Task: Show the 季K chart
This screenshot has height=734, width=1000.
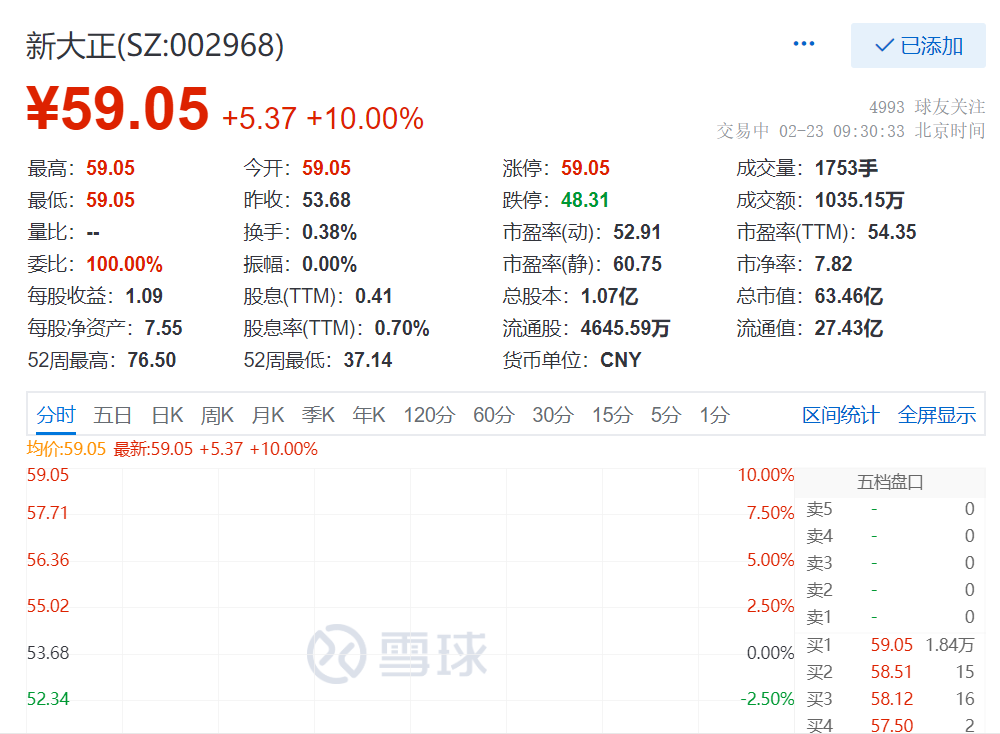Action: coord(318,415)
